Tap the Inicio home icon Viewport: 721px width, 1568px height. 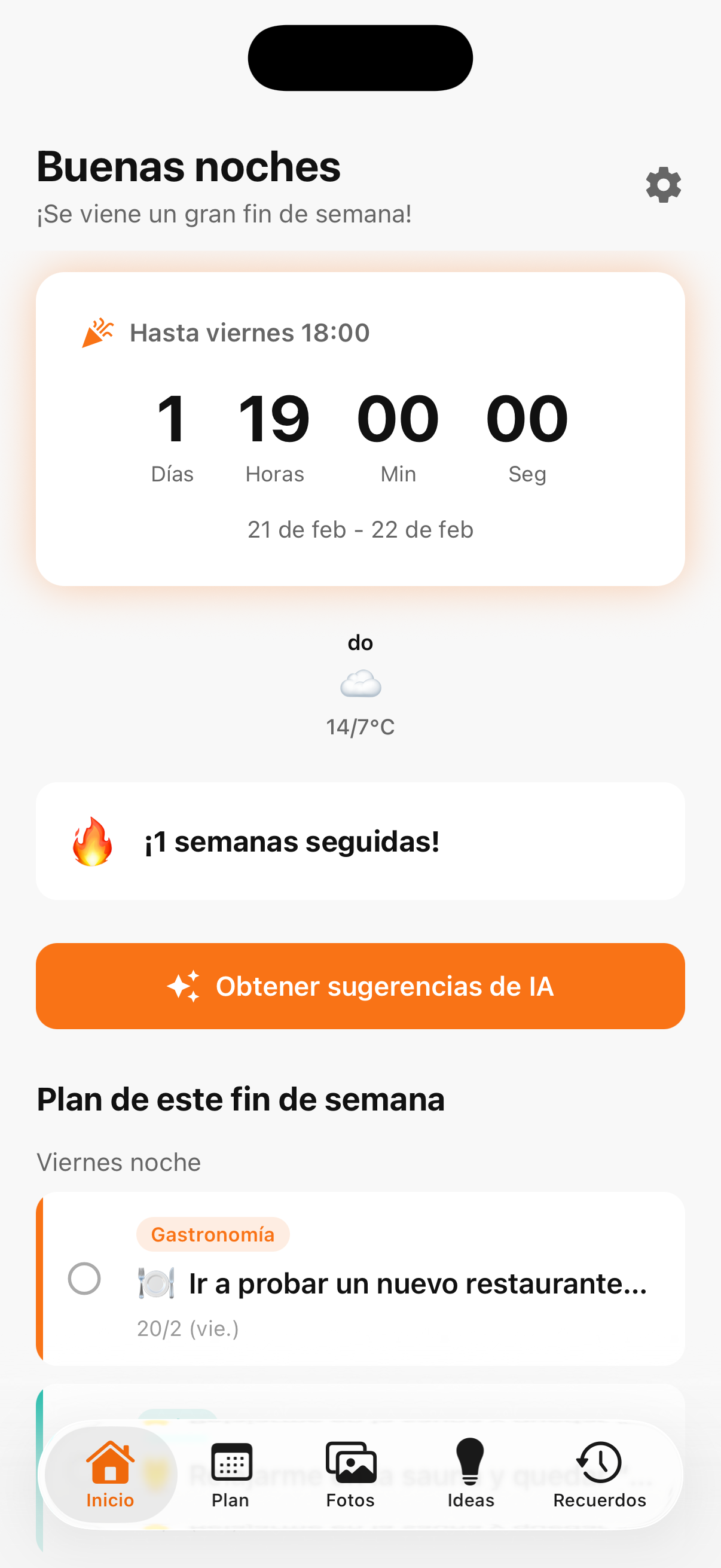[x=110, y=1463]
